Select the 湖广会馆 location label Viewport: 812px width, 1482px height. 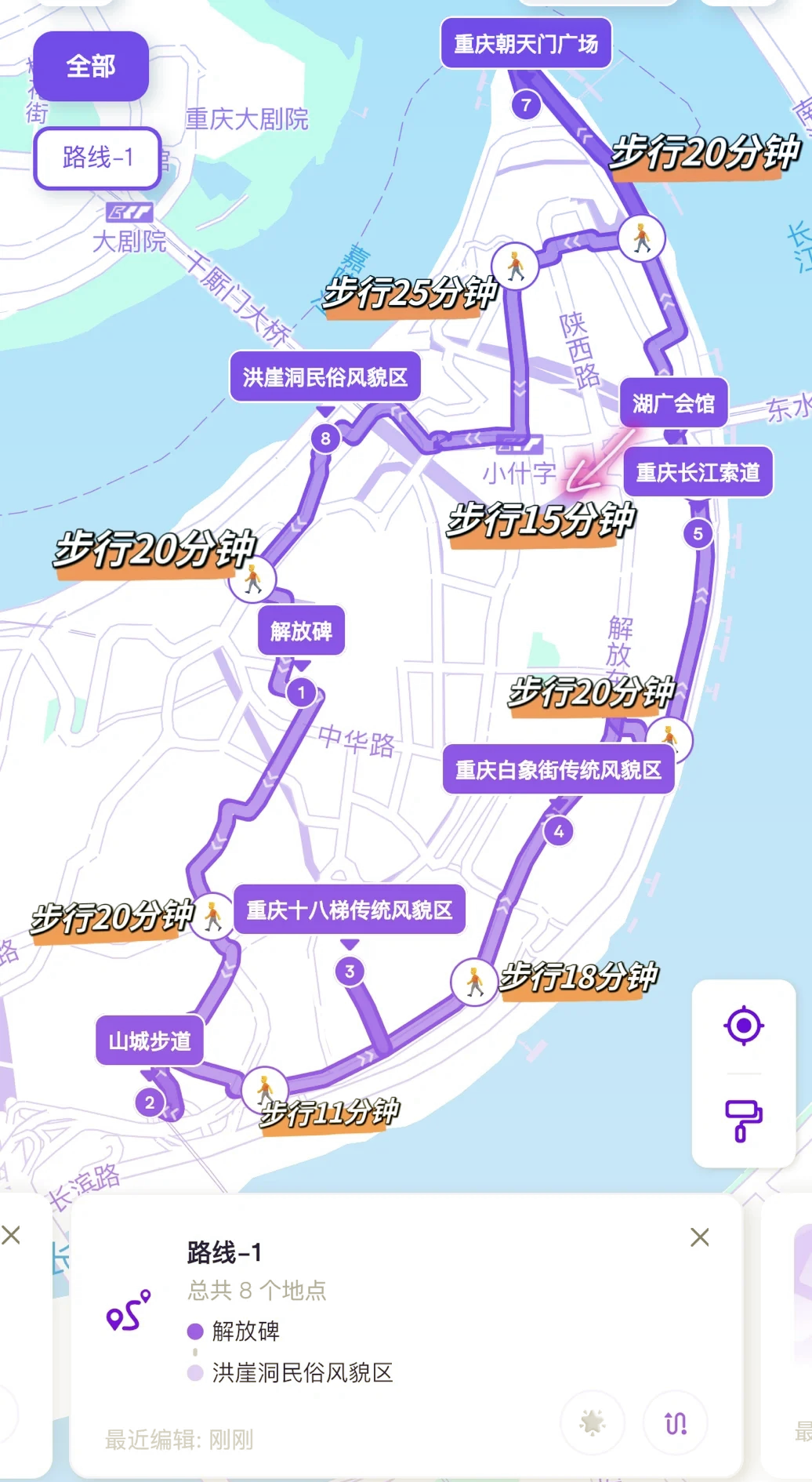point(673,404)
